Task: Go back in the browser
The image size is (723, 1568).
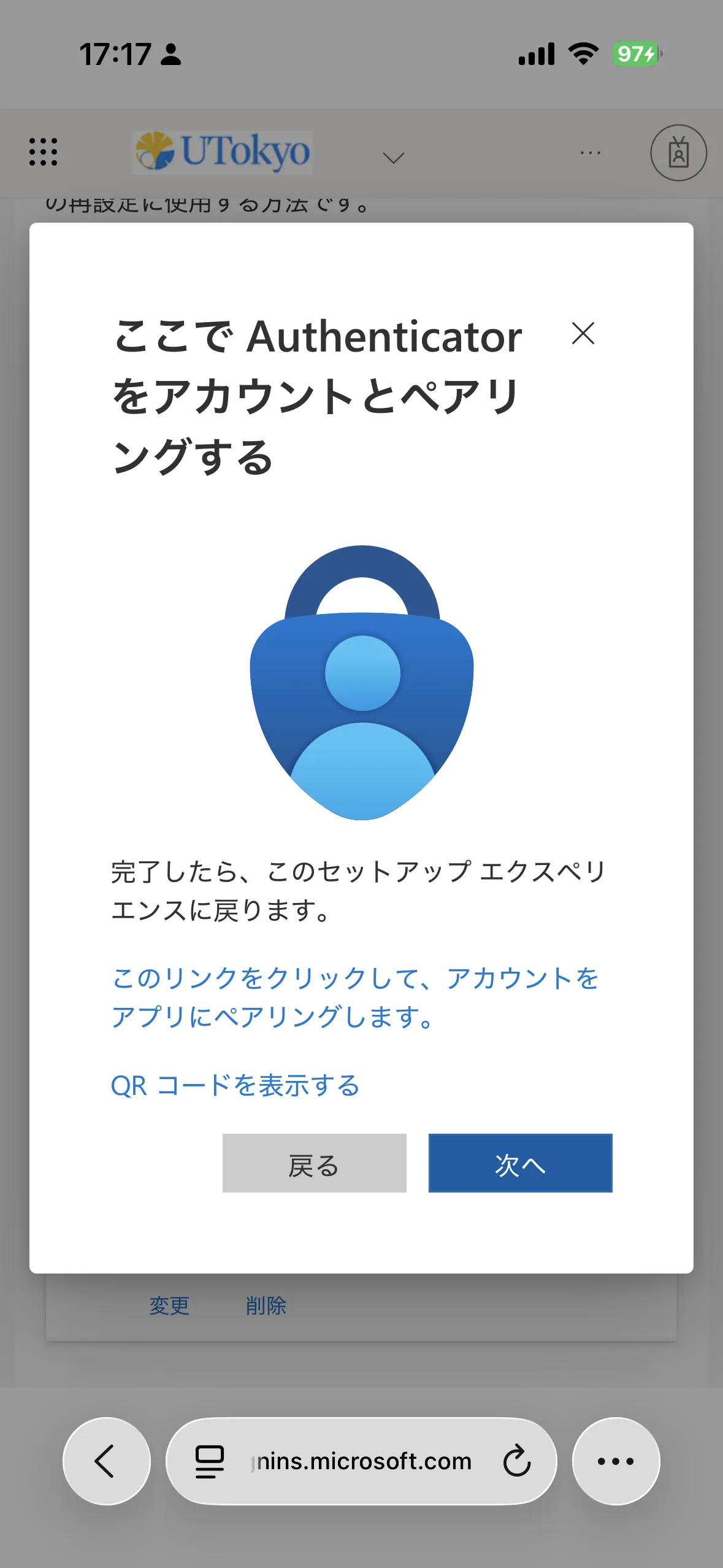Action: click(106, 1461)
